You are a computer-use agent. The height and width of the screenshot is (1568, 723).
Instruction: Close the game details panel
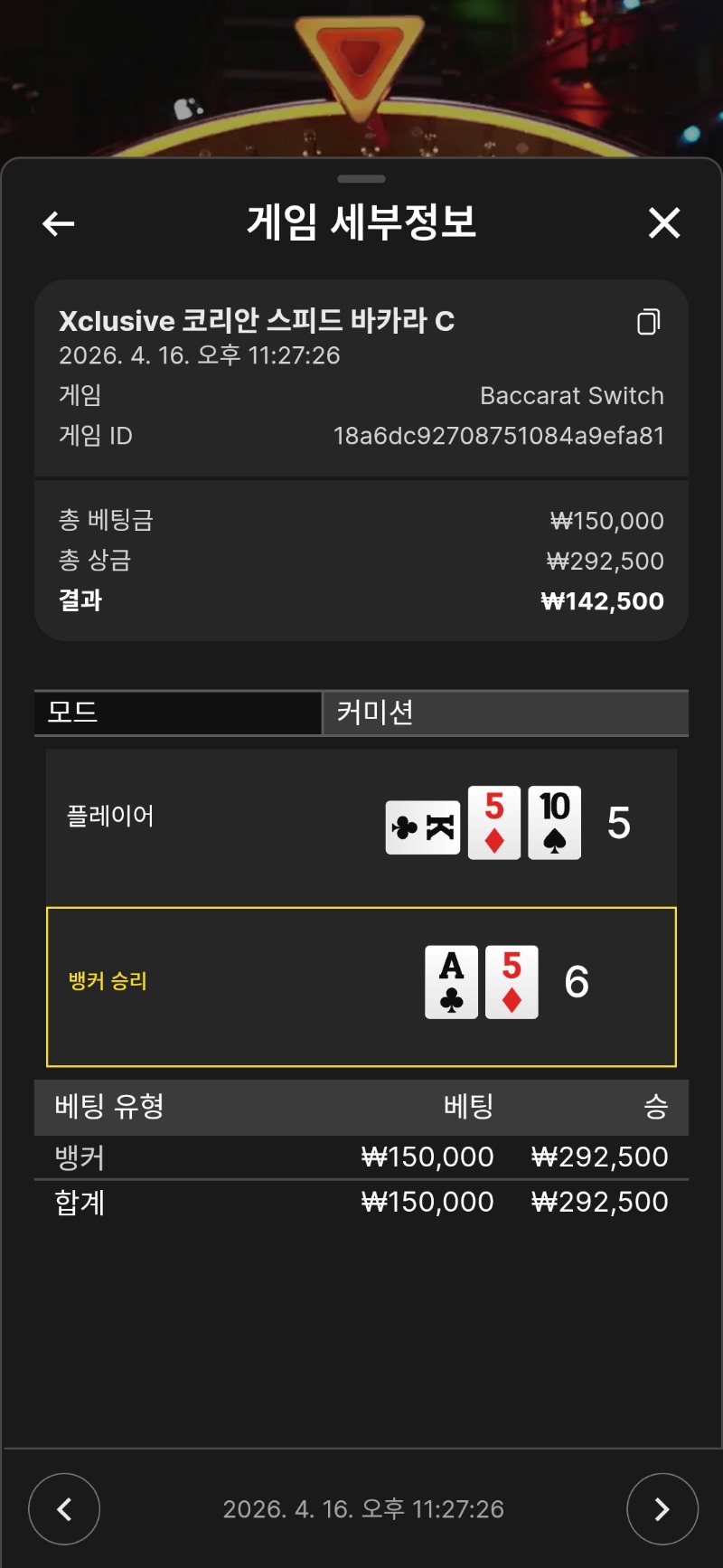(664, 222)
